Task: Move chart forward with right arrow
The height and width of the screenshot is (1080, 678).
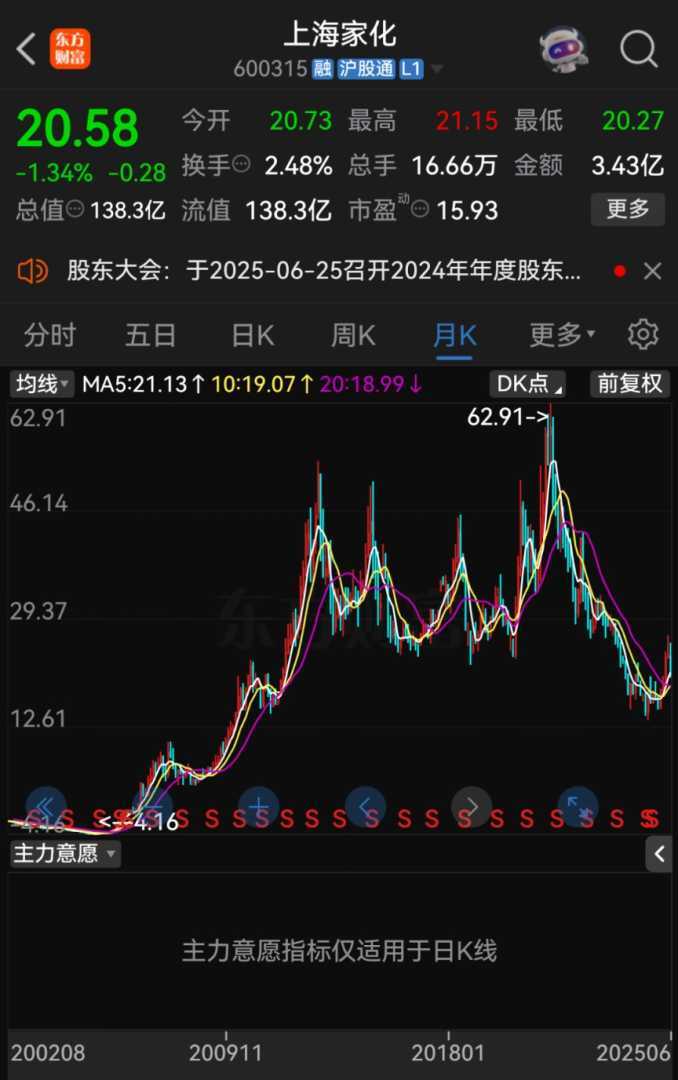Action: [x=472, y=806]
